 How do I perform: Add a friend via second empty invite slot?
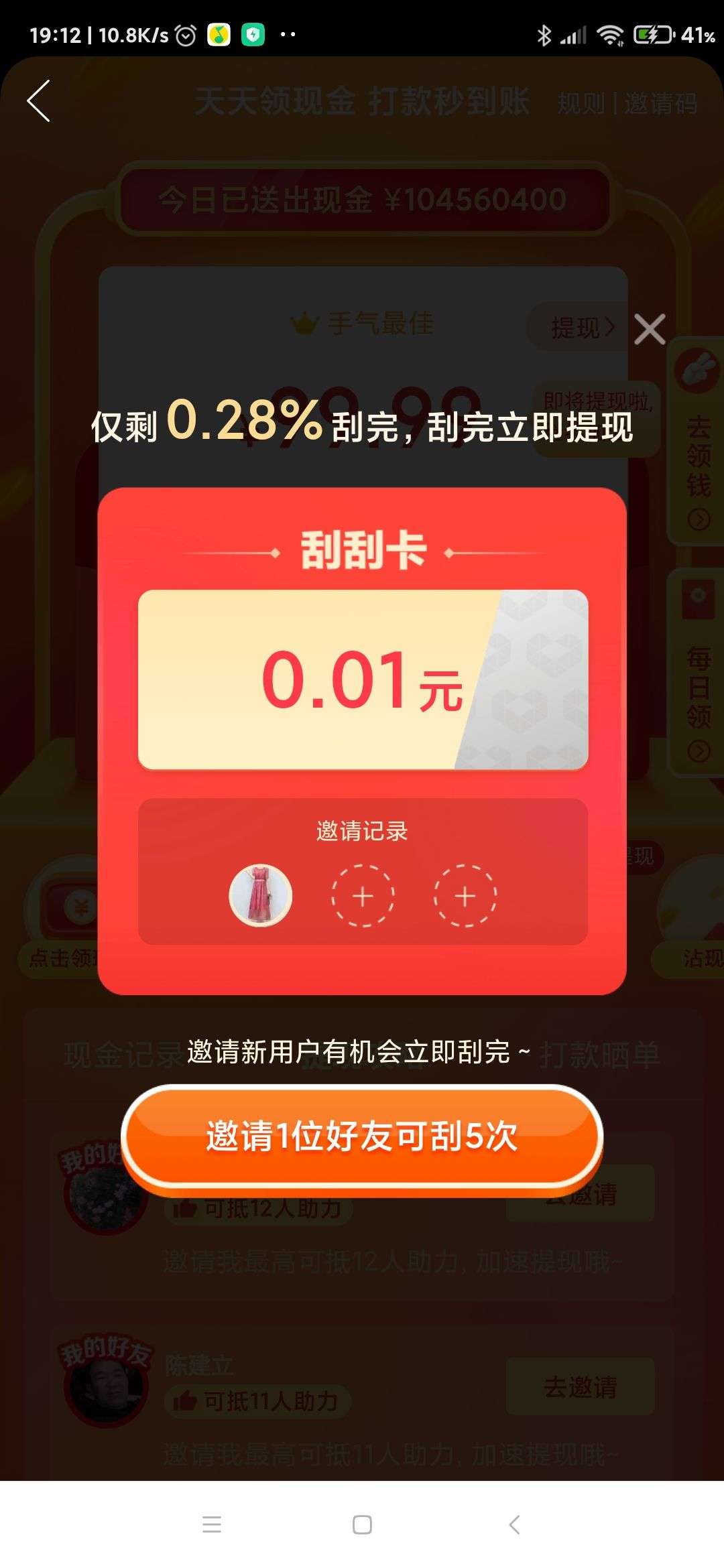(465, 896)
